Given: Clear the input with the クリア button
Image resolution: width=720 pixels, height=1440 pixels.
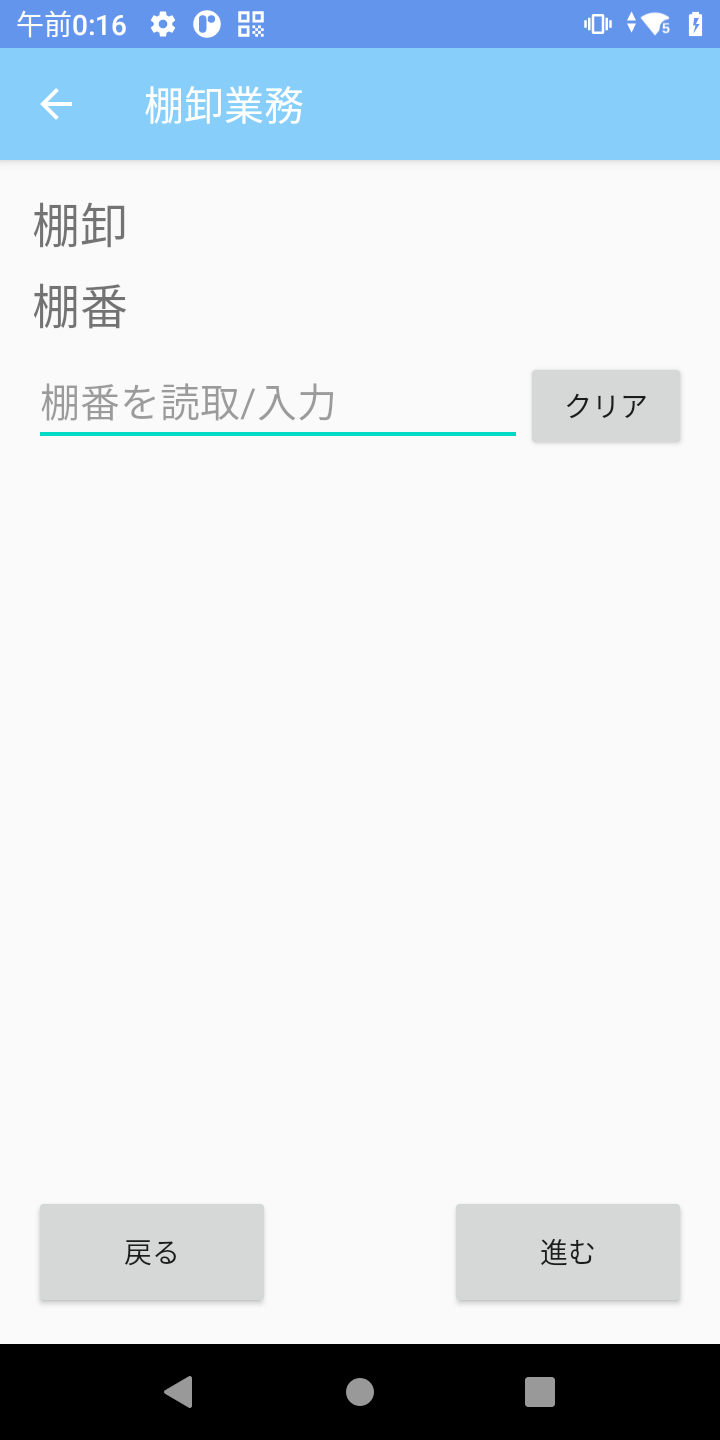Looking at the screenshot, I should click(x=606, y=406).
